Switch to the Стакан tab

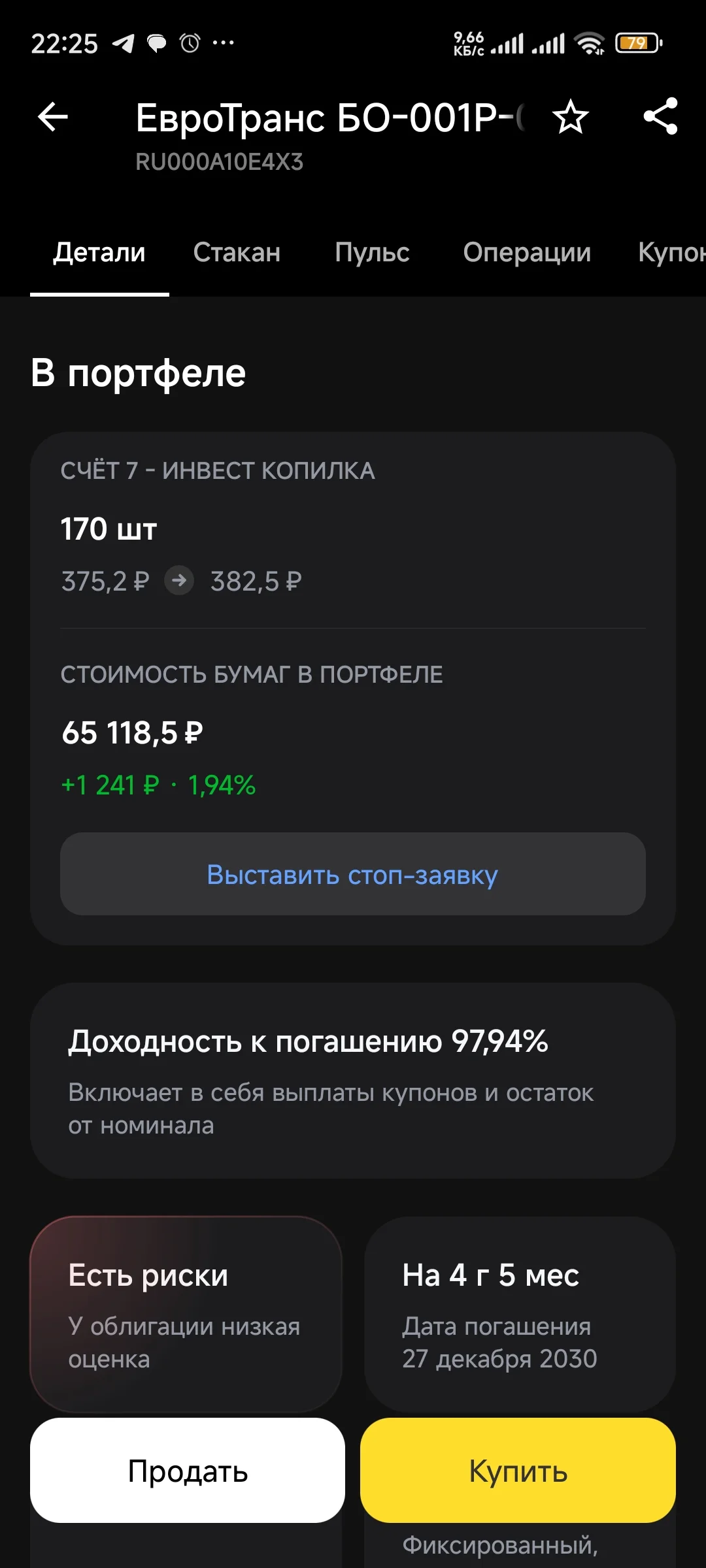237,252
